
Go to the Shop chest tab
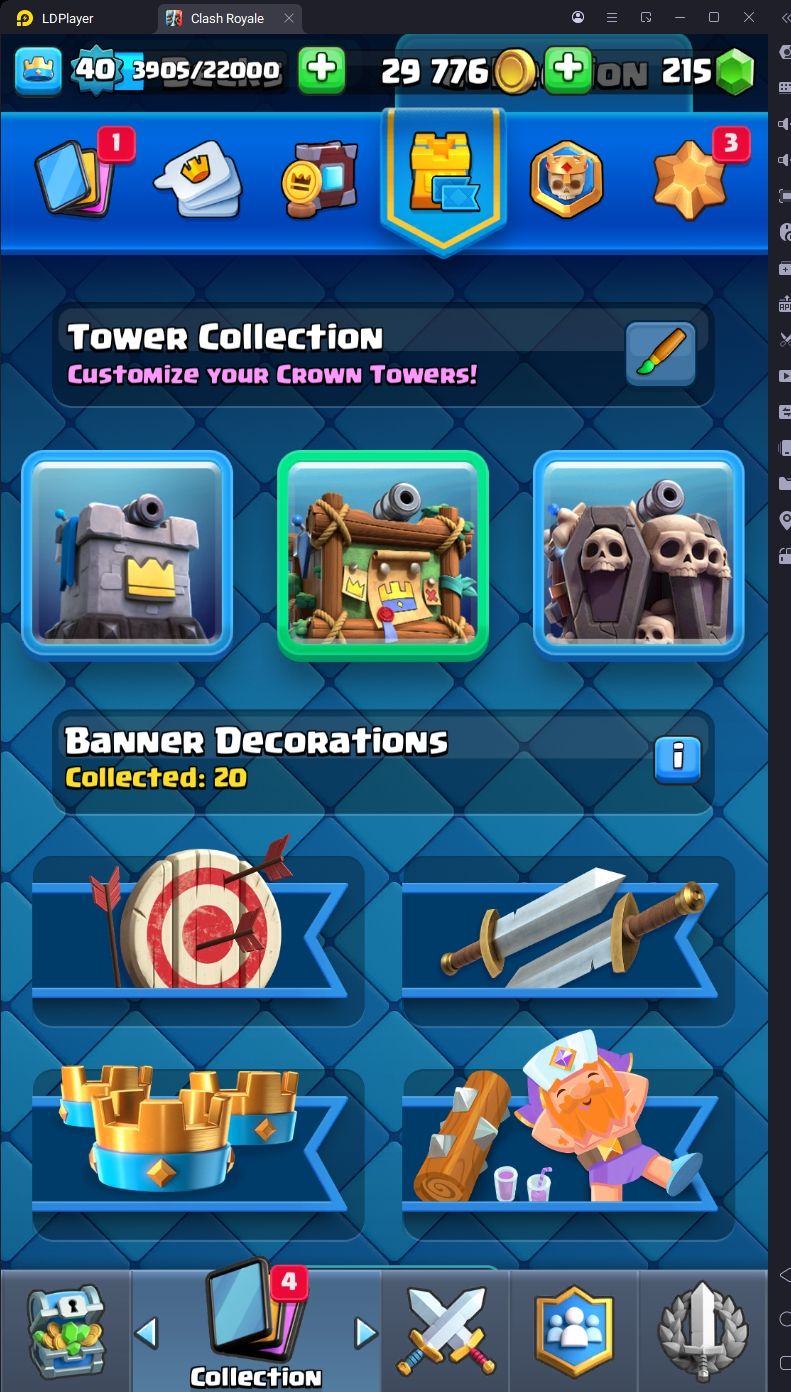65,1332
